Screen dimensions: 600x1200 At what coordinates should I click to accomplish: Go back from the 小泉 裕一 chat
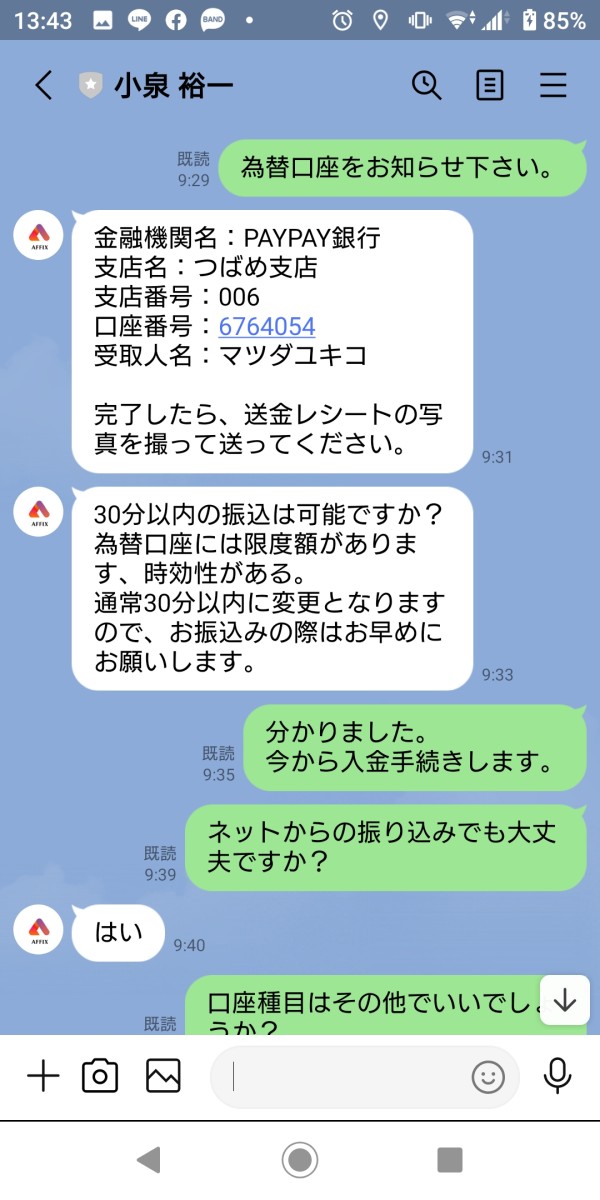point(43,85)
